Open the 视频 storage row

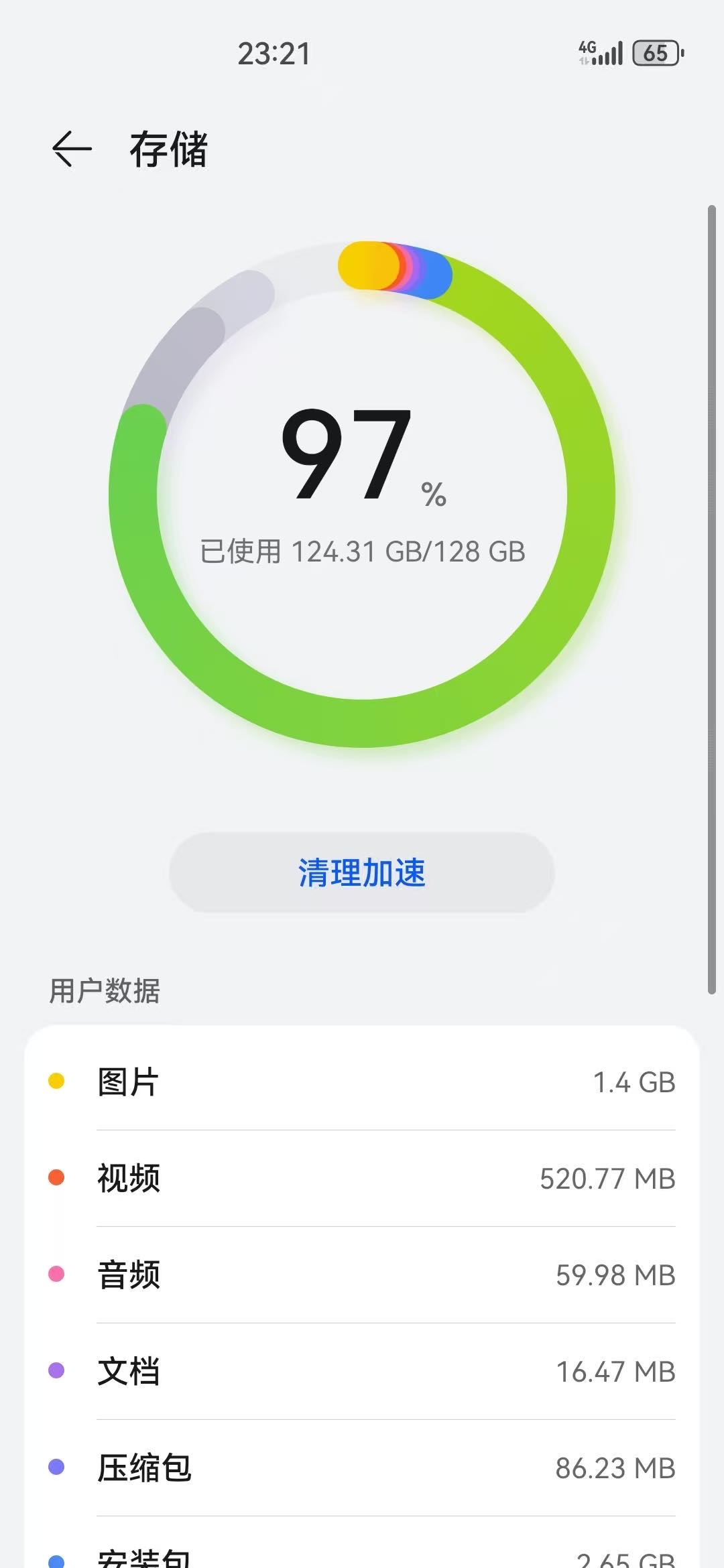pyautogui.click(x=362, y=1178)
